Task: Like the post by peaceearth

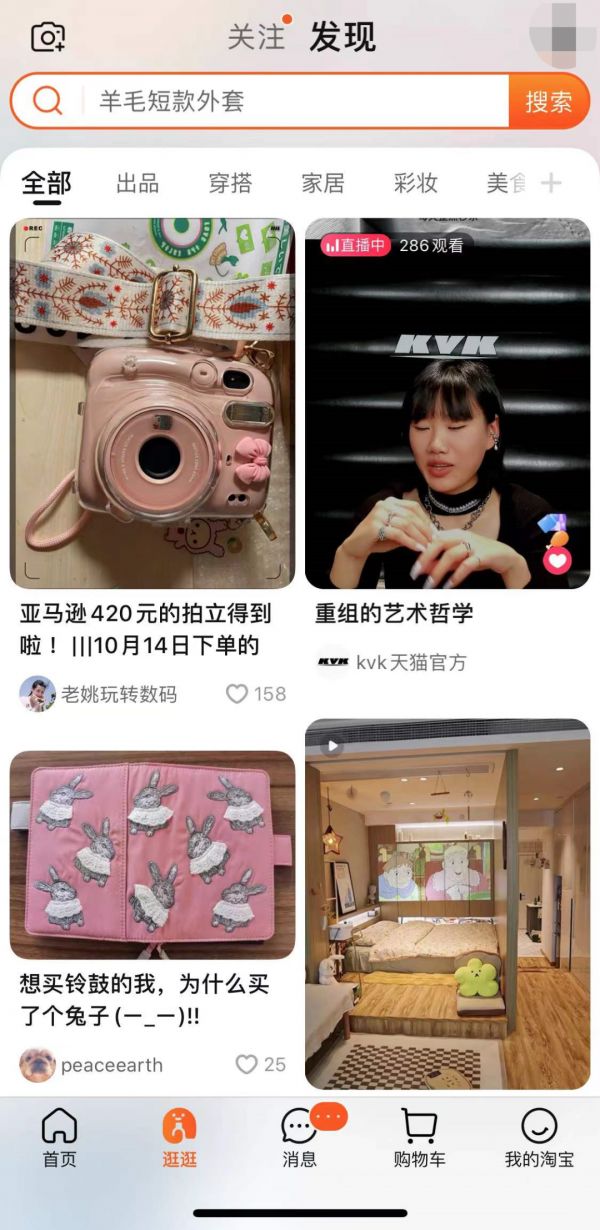Action: (x=246, y=1065)
